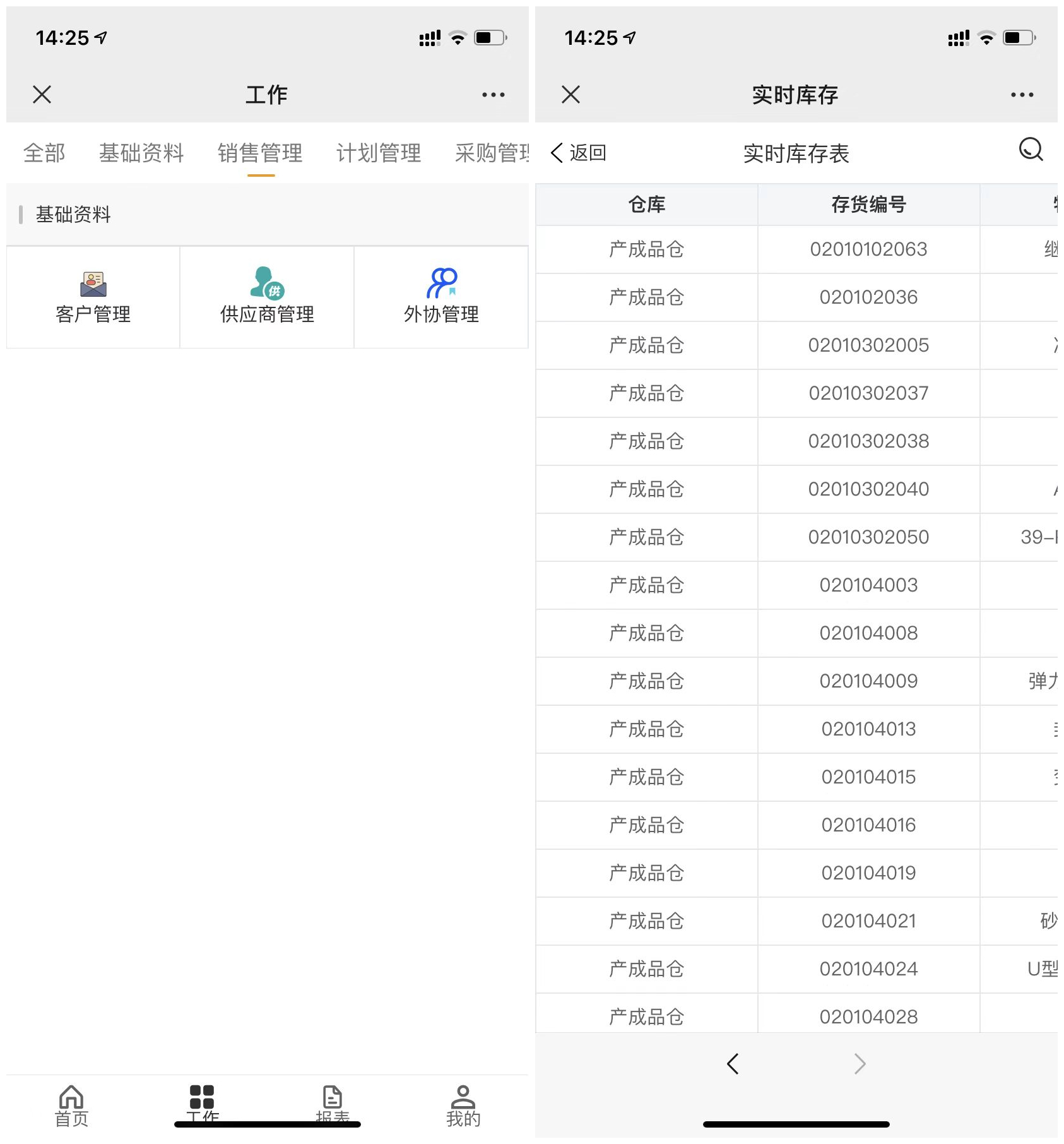
Task: Go to next page of inventory table
Action: tap(860, 1064)
